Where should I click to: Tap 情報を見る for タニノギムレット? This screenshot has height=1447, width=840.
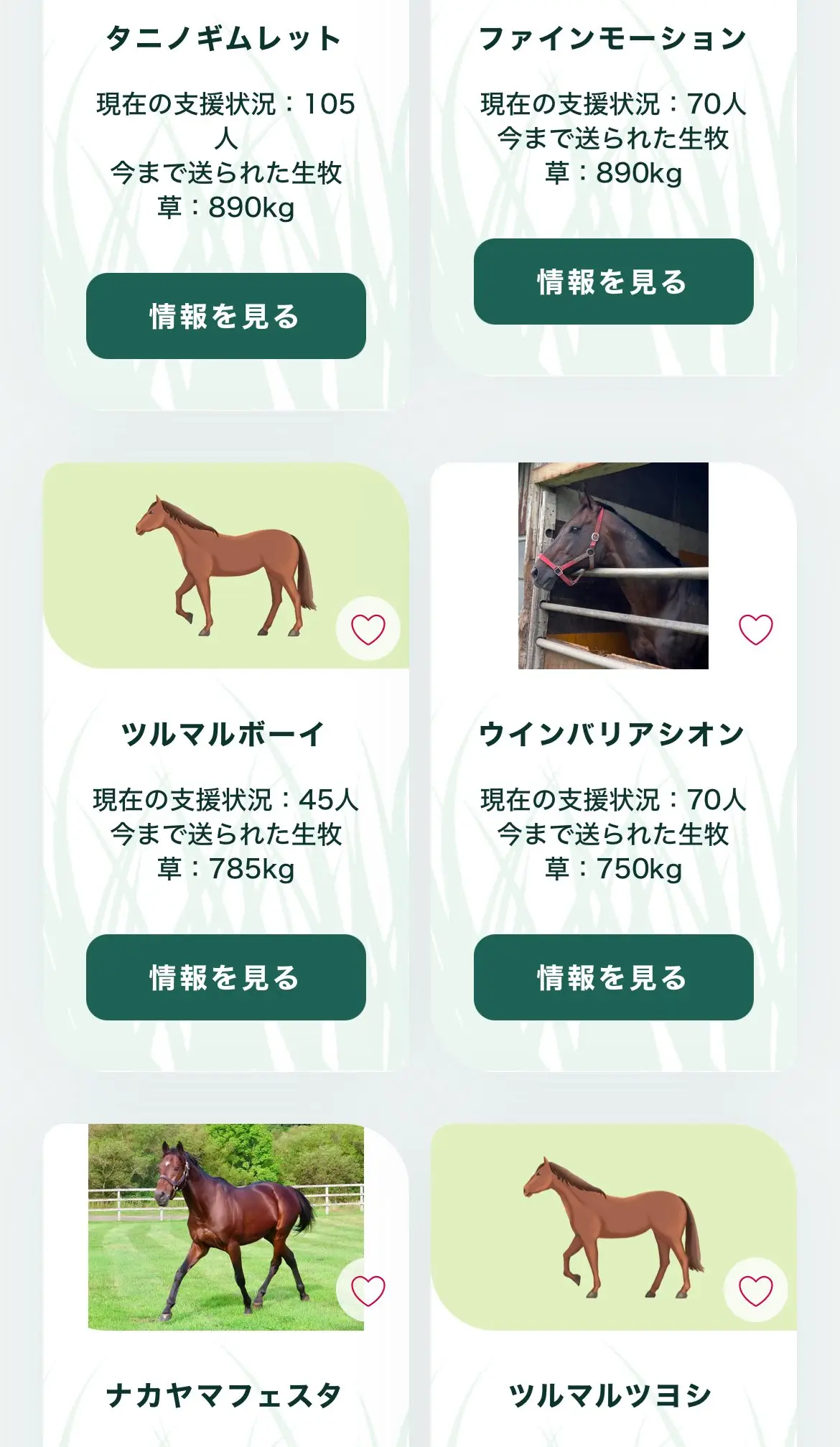[x=226, y=316]
